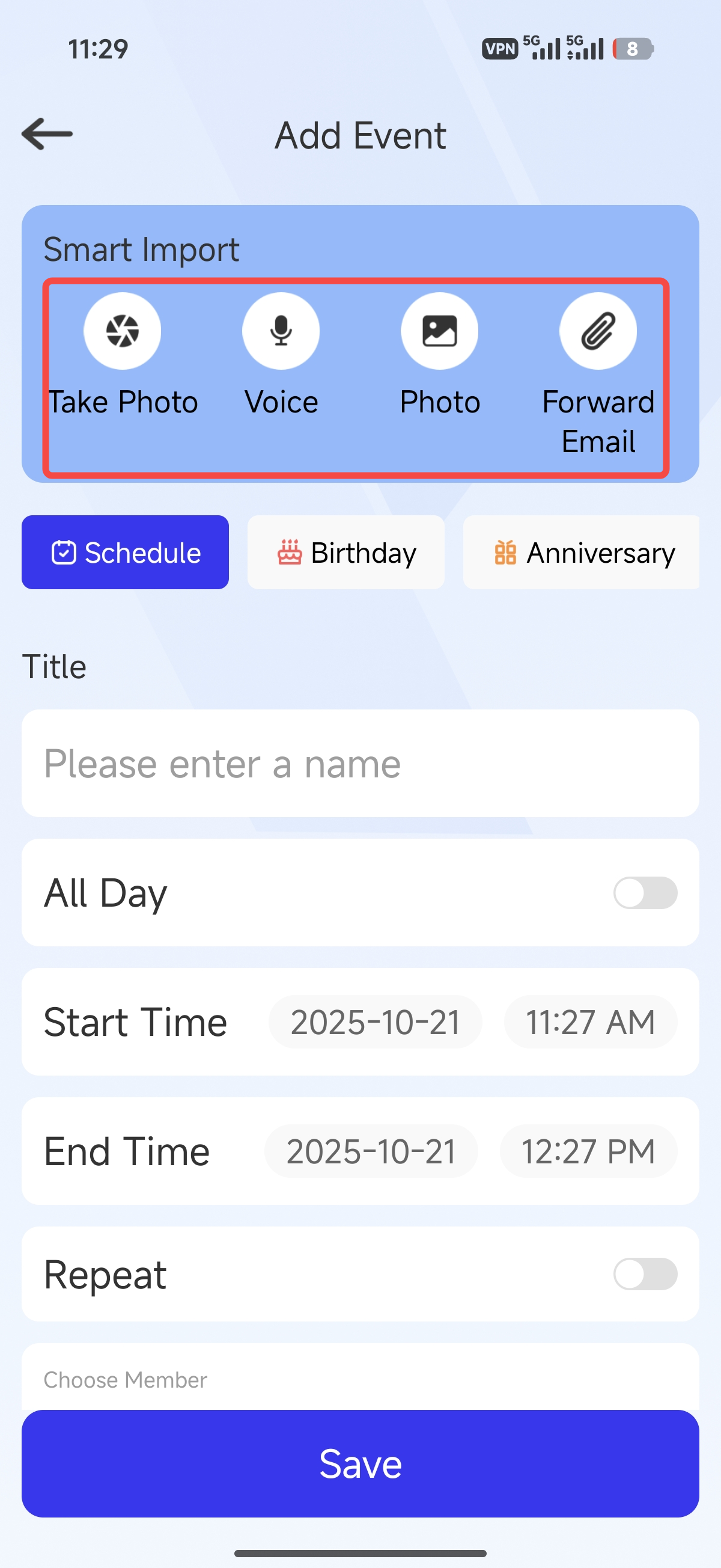The width and height of the screenshot is (721, 1568).
Task: Switch to the Anniversary type
Action: 581,552
